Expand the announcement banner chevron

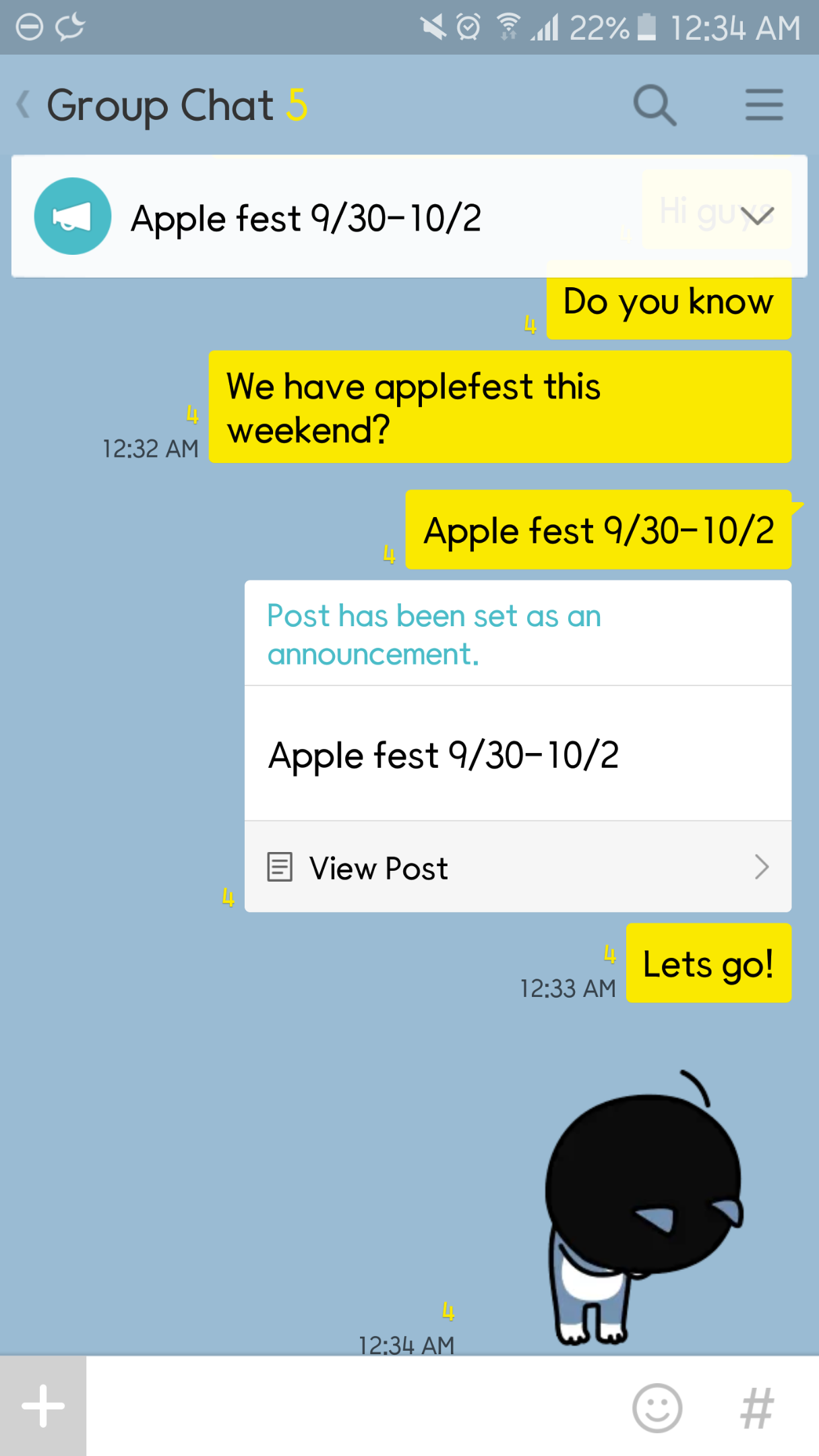756,216
